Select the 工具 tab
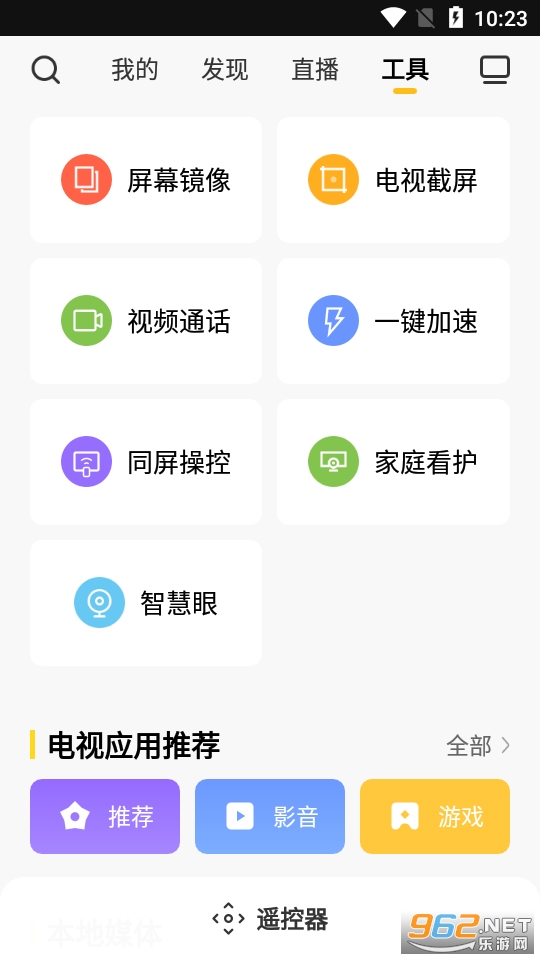Screen dimensions: 540x960 405,70
